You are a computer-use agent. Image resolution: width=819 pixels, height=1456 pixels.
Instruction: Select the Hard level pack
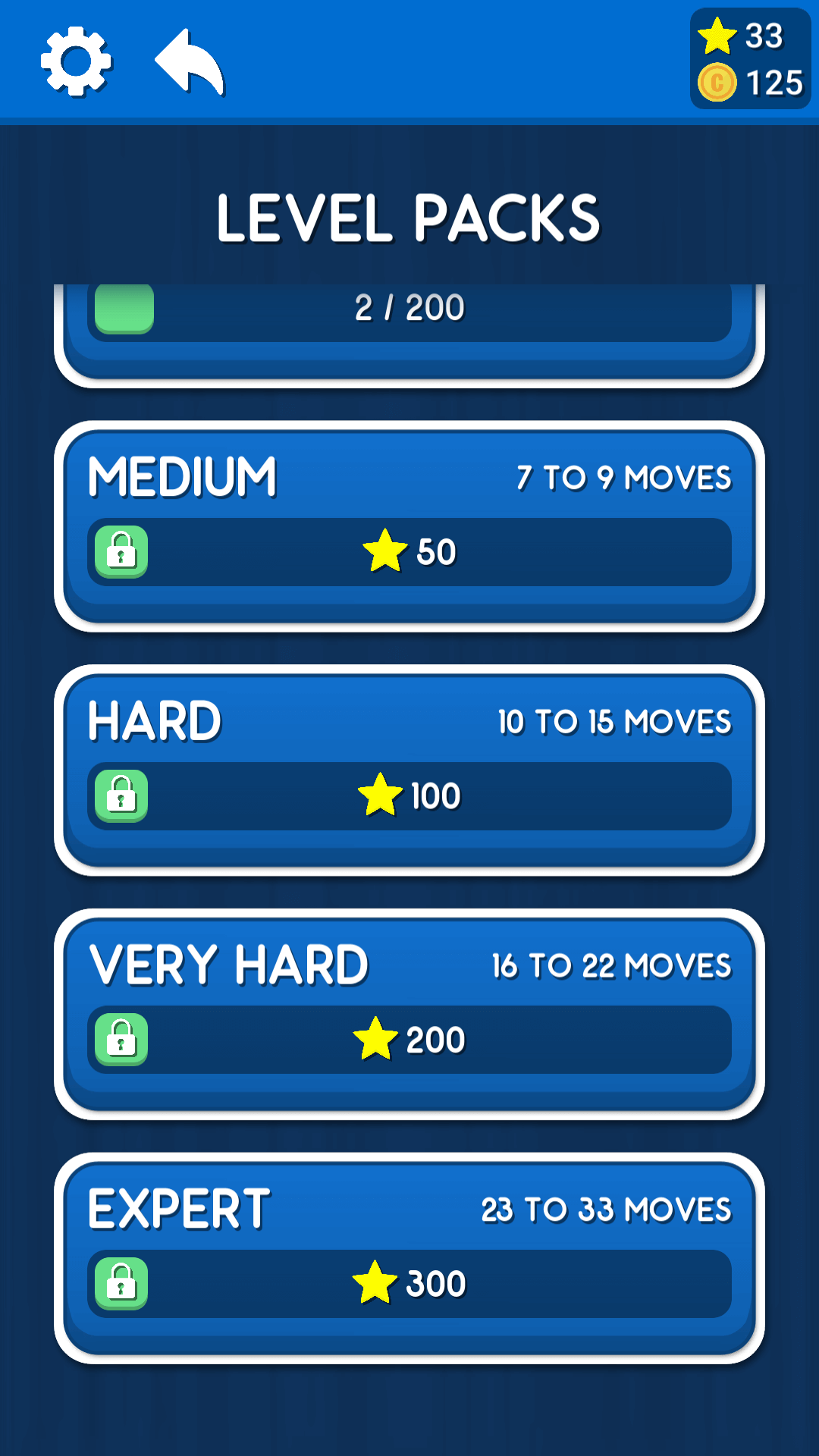point(409,770)
